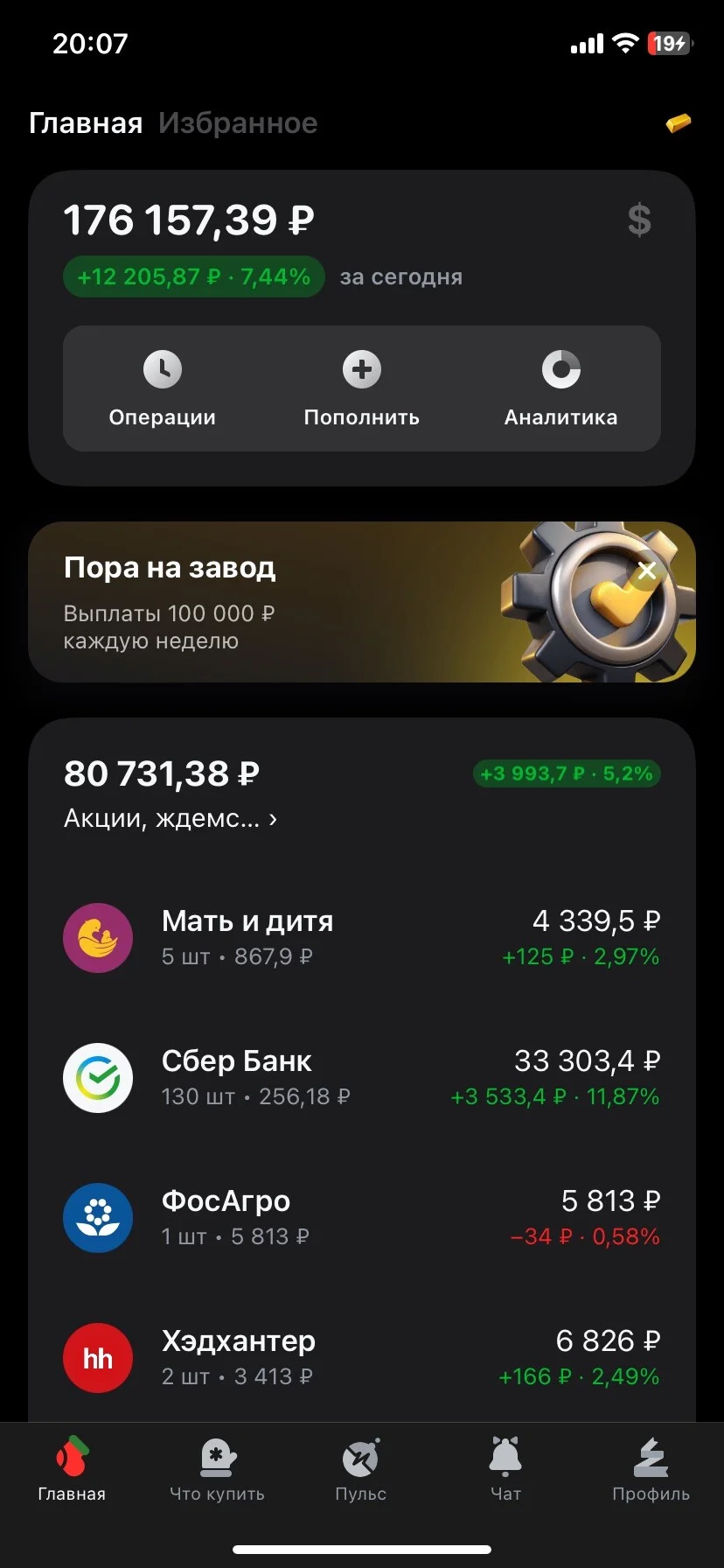Toggle currency with the dollar sign icon
The width and height of the screenshot is (724, 1568).
tap(639, 220)
